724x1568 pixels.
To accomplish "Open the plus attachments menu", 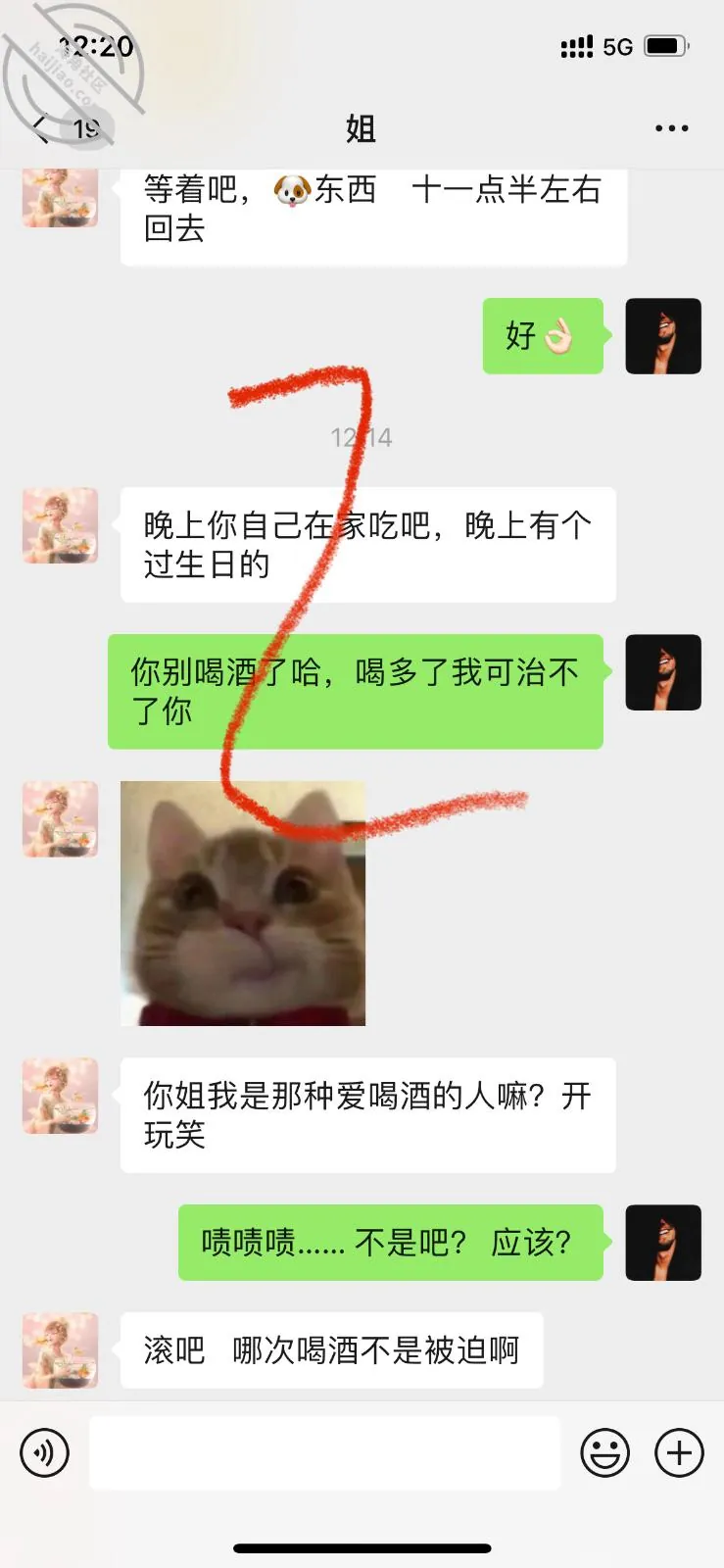I will [679, 1452].
